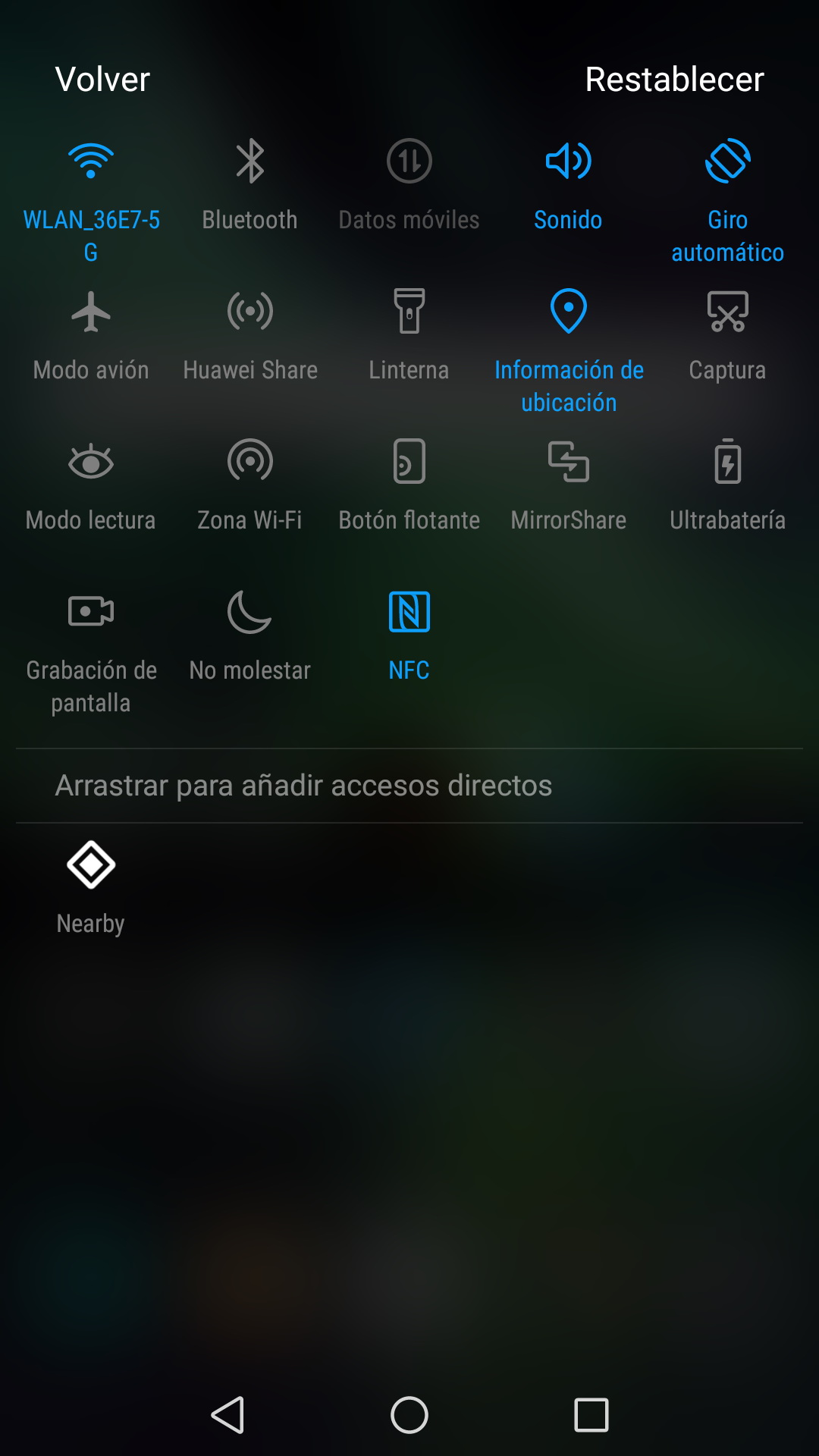
Task: Tap the Nearby shortcut tile
Action: point(91,865)
